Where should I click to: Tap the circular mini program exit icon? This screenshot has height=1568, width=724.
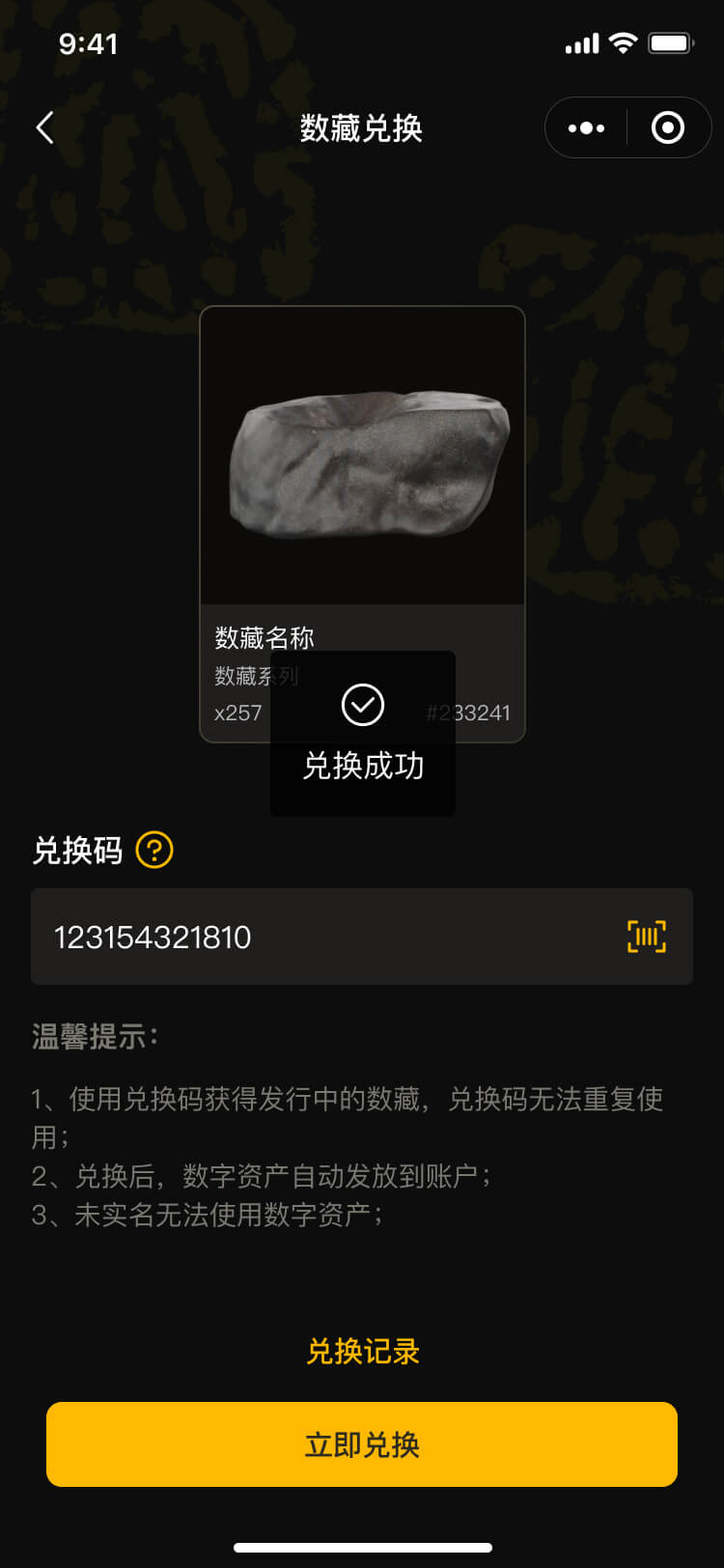[668, 126]
